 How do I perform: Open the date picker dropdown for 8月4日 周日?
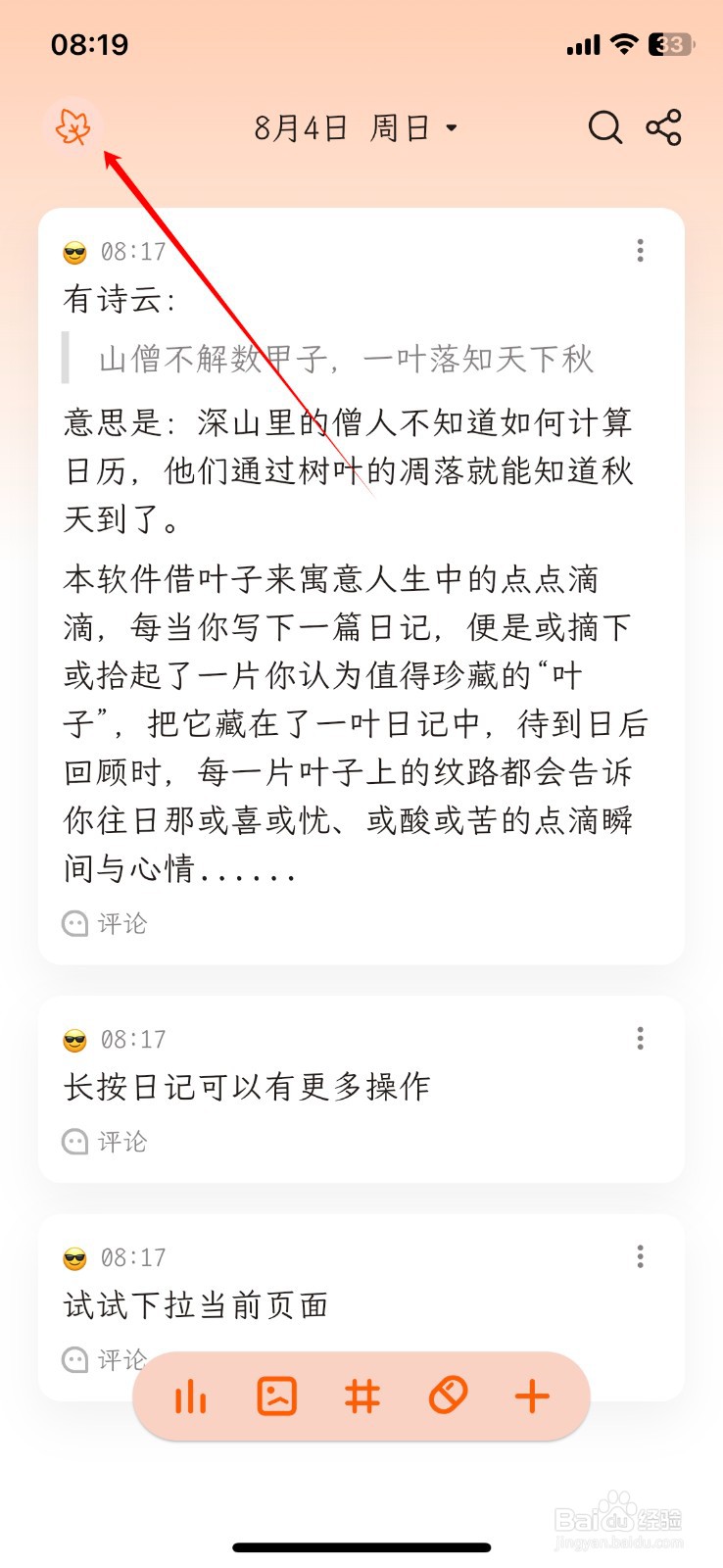coord(355,127)
